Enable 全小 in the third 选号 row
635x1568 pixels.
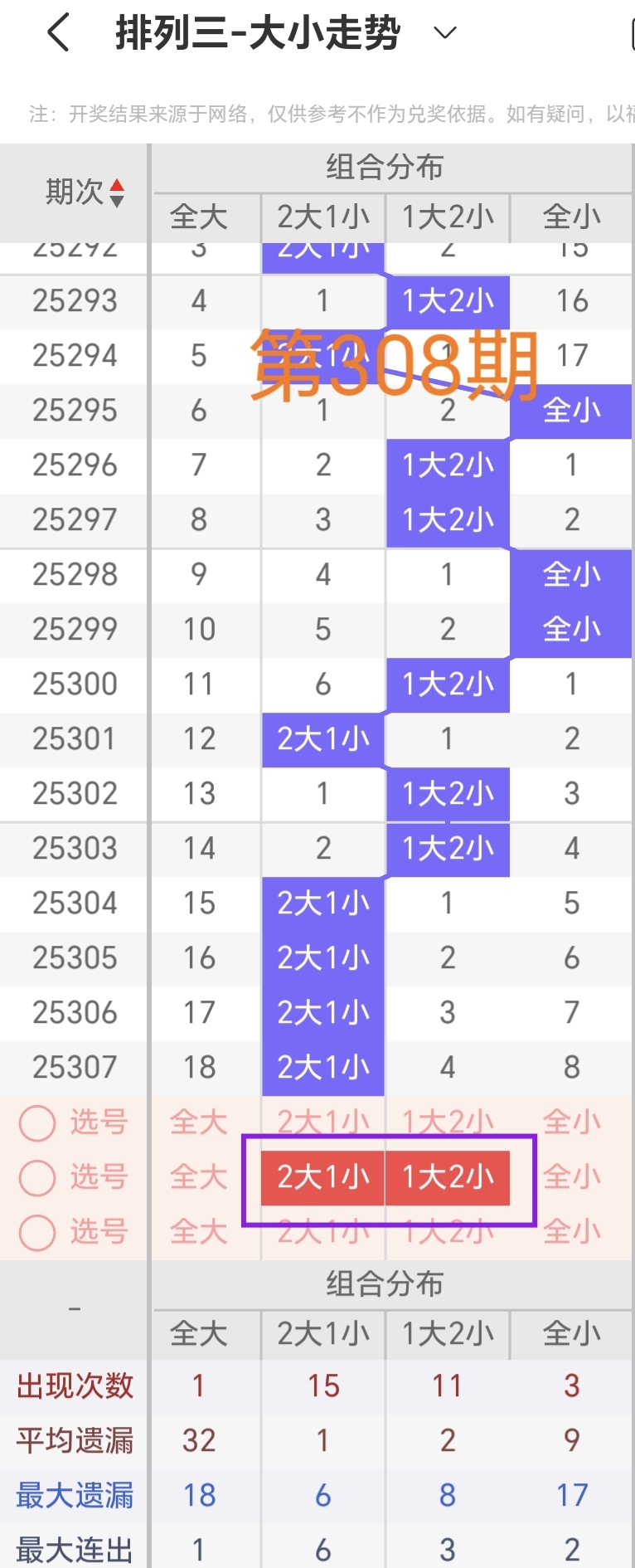coord(571,1232)
